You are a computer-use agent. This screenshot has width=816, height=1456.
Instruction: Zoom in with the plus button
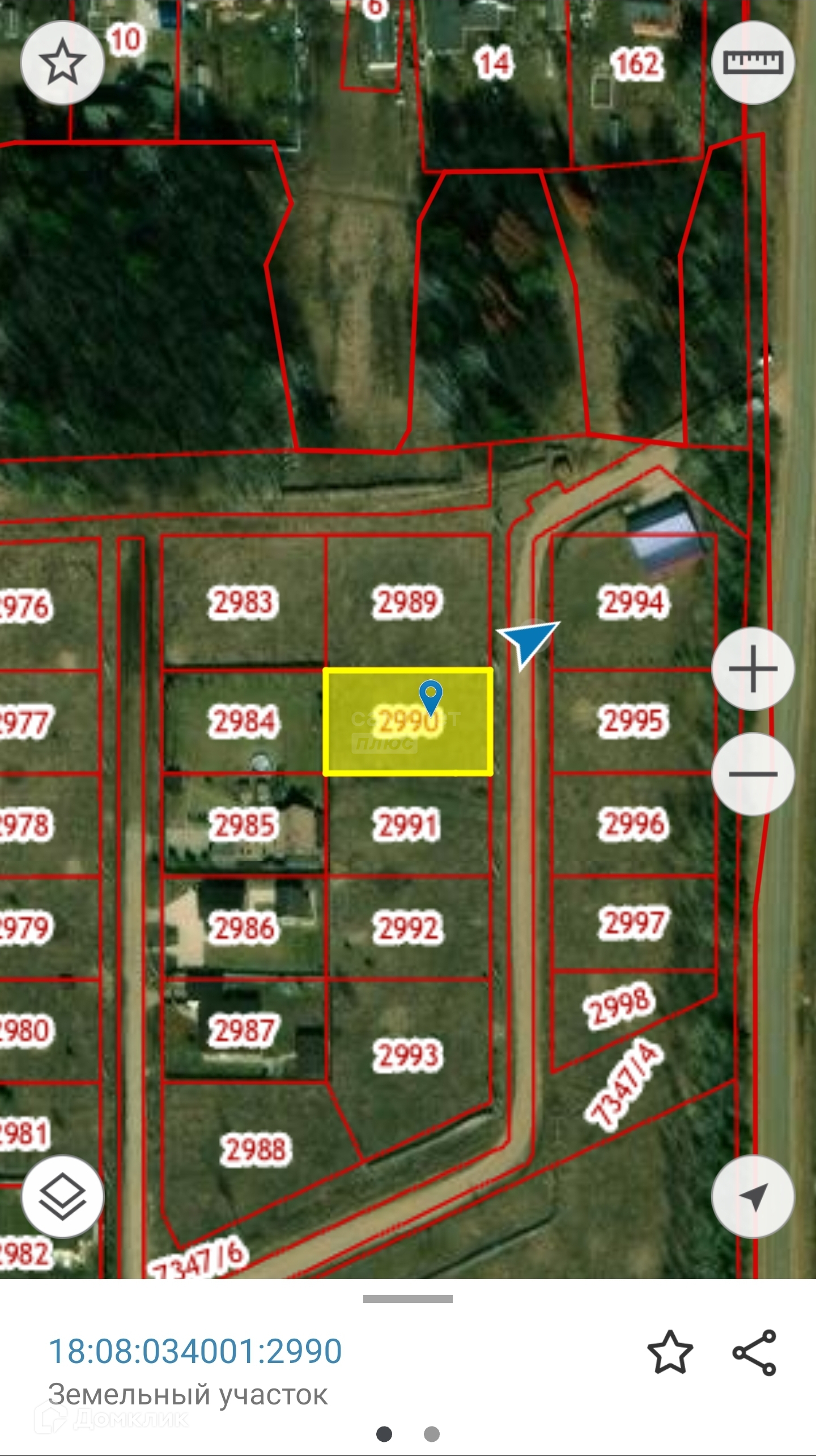(x=753, y=669)
